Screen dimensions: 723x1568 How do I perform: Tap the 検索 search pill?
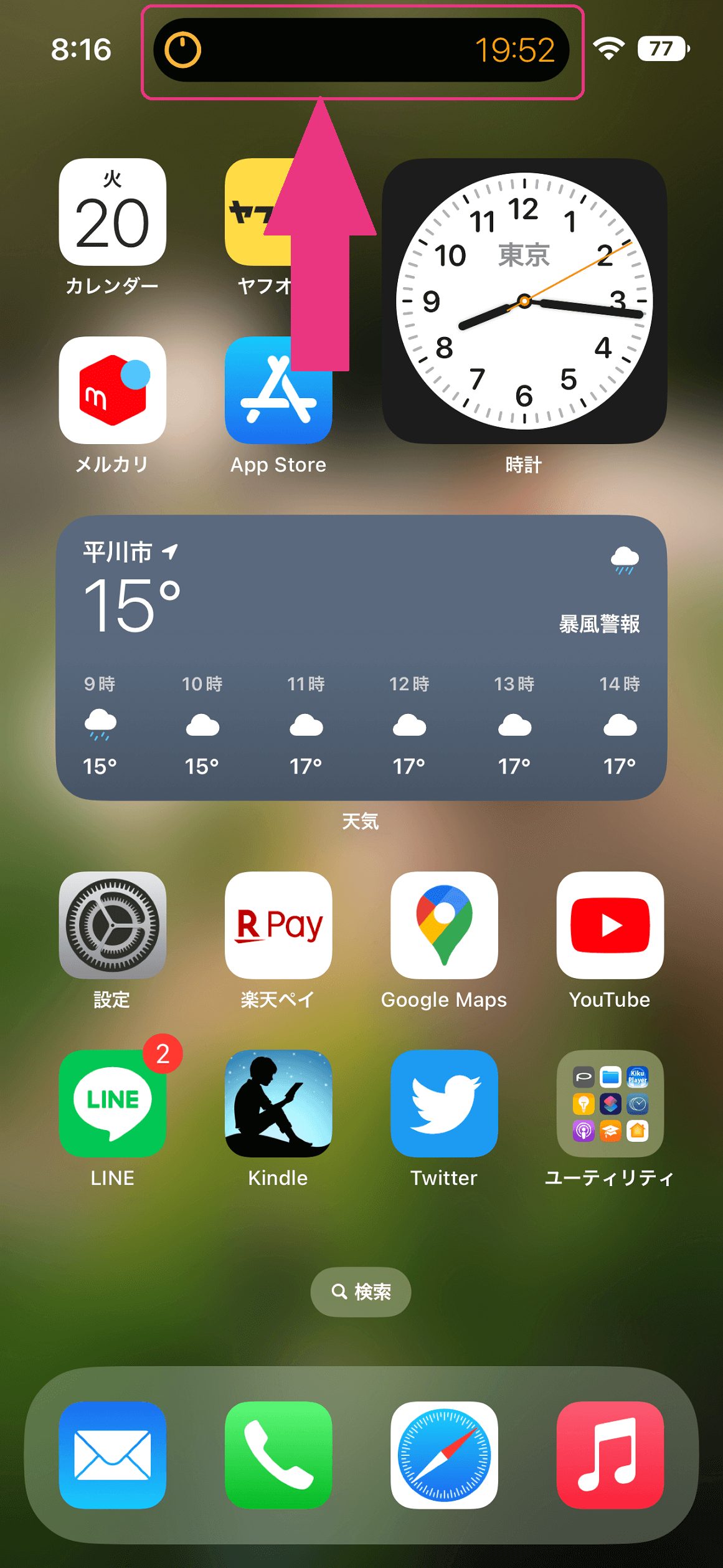coord(361,1292)
